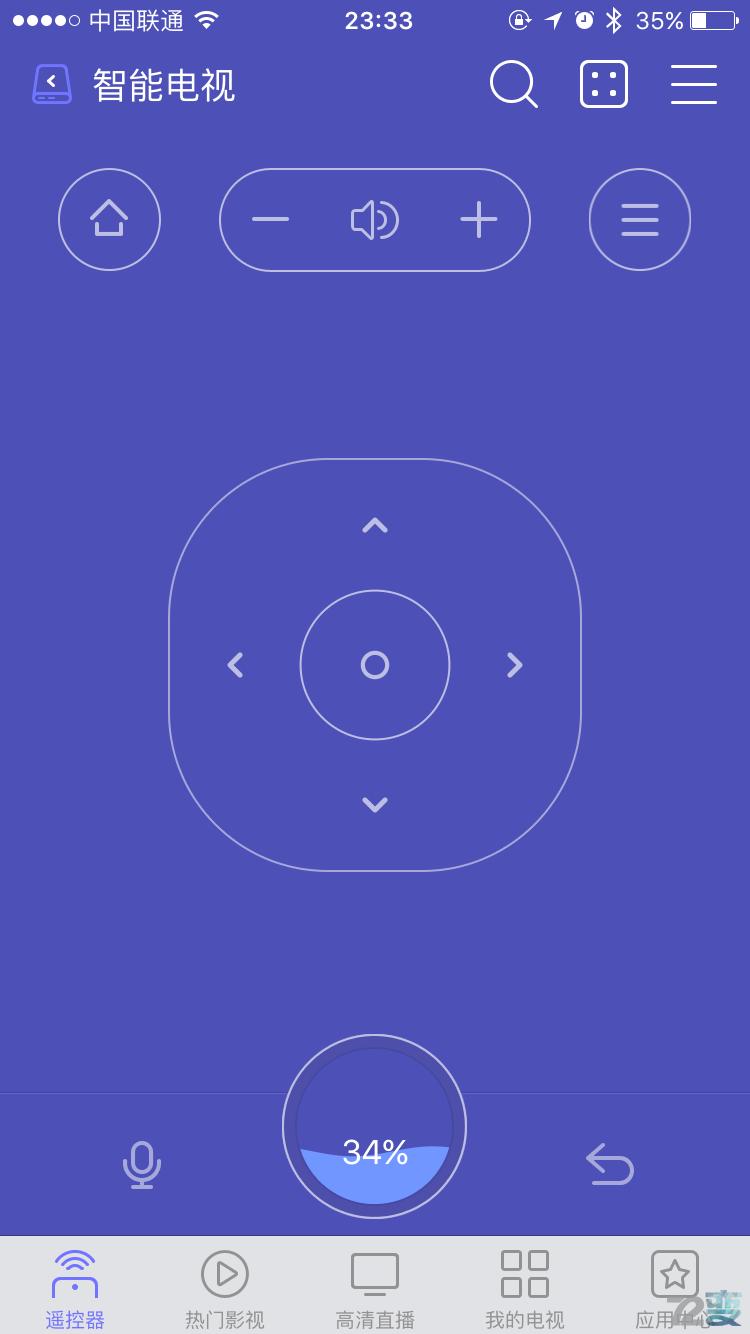
Task: Increase the TV volume
Action: (x=479, y=219)
